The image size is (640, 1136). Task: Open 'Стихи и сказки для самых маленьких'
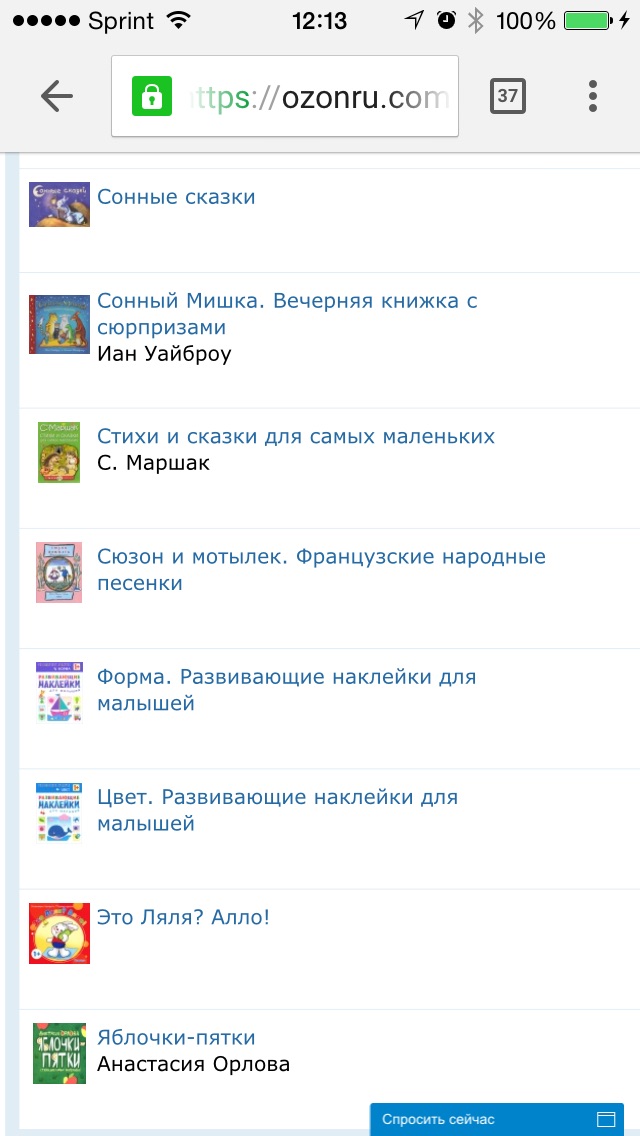click(296, 437)
